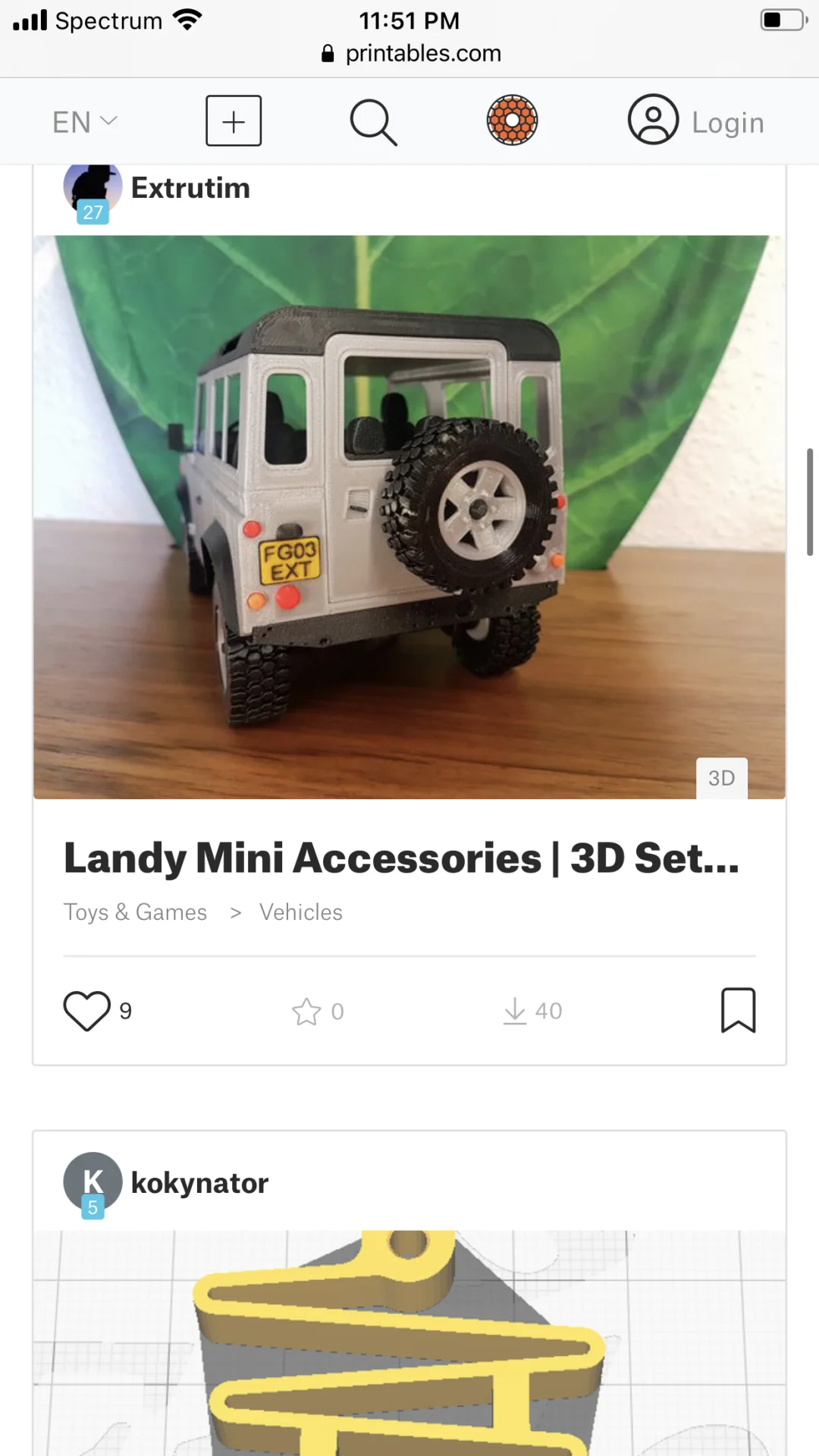Tap the plus create button
Screen dimensions: 819x1456
(234, 121)
